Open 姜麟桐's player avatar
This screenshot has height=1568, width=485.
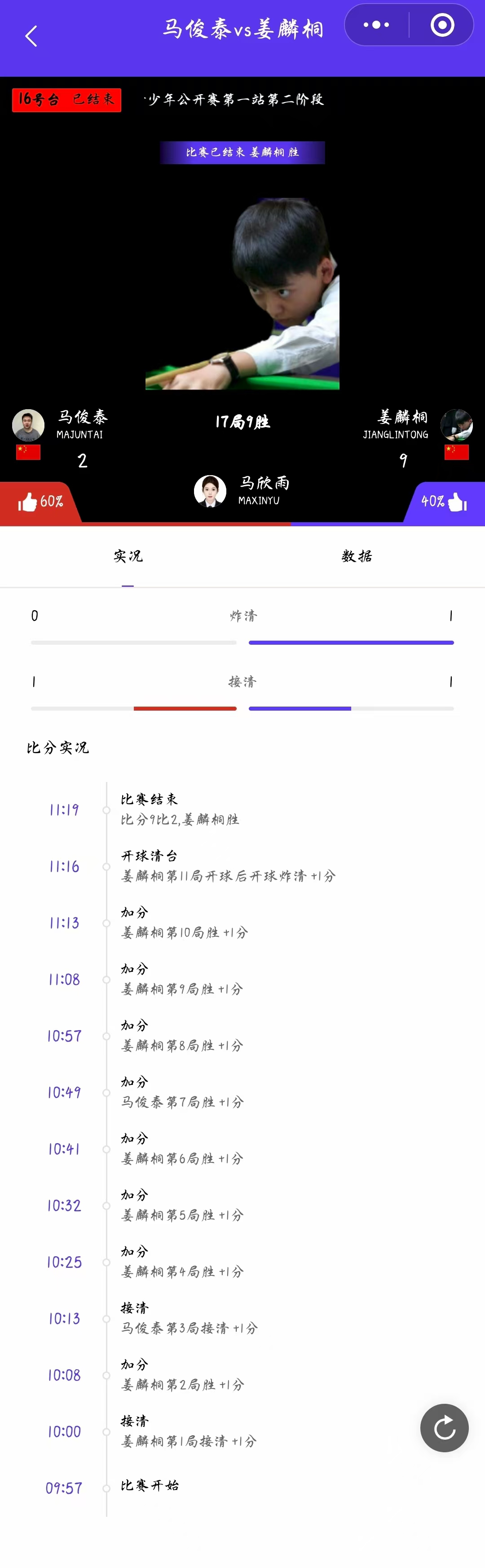pos(456,425)
